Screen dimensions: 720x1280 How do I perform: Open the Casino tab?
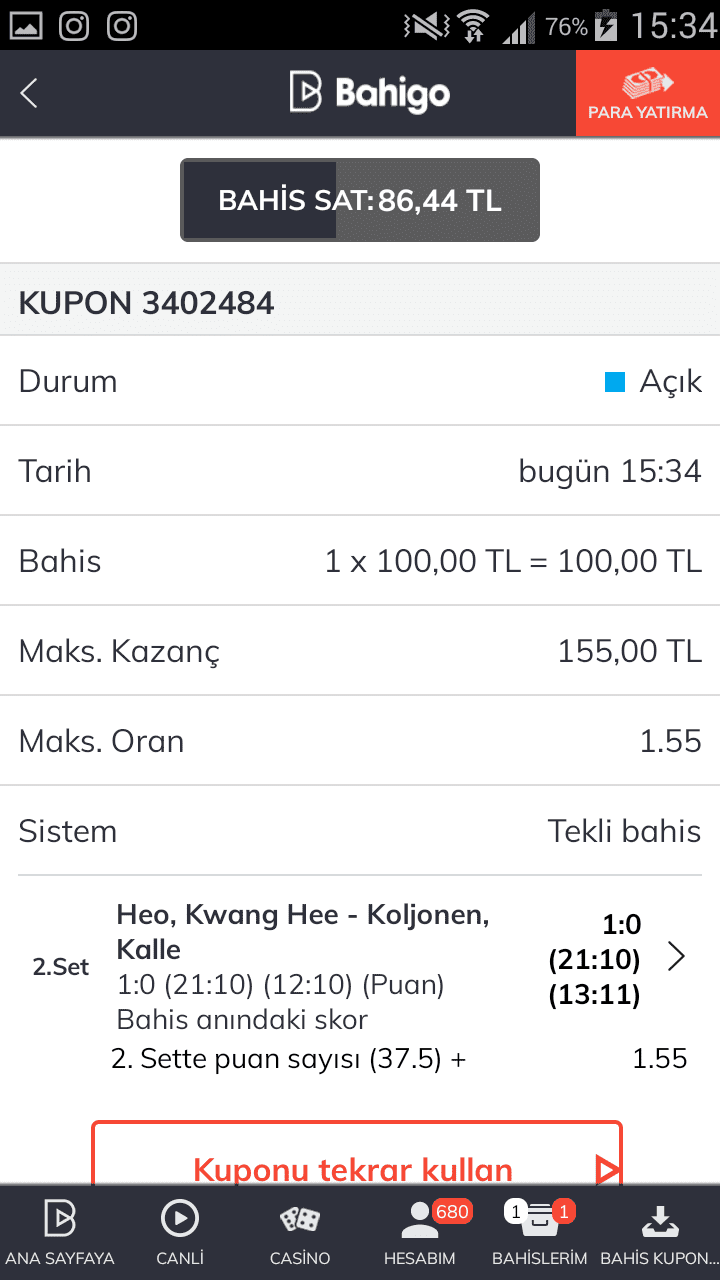[x=300, y=1233]
